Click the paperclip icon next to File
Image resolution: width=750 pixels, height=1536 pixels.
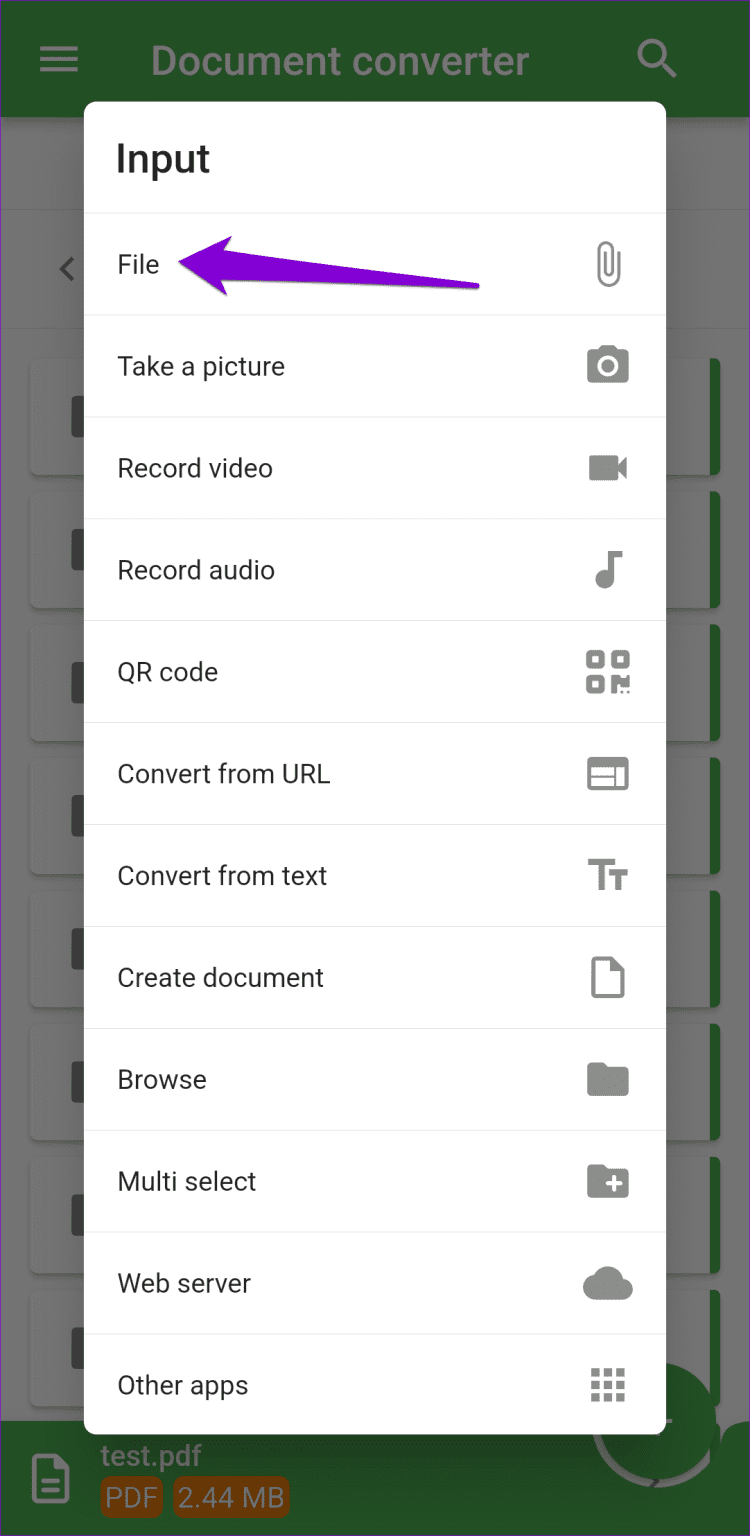[x=607, y=264]
